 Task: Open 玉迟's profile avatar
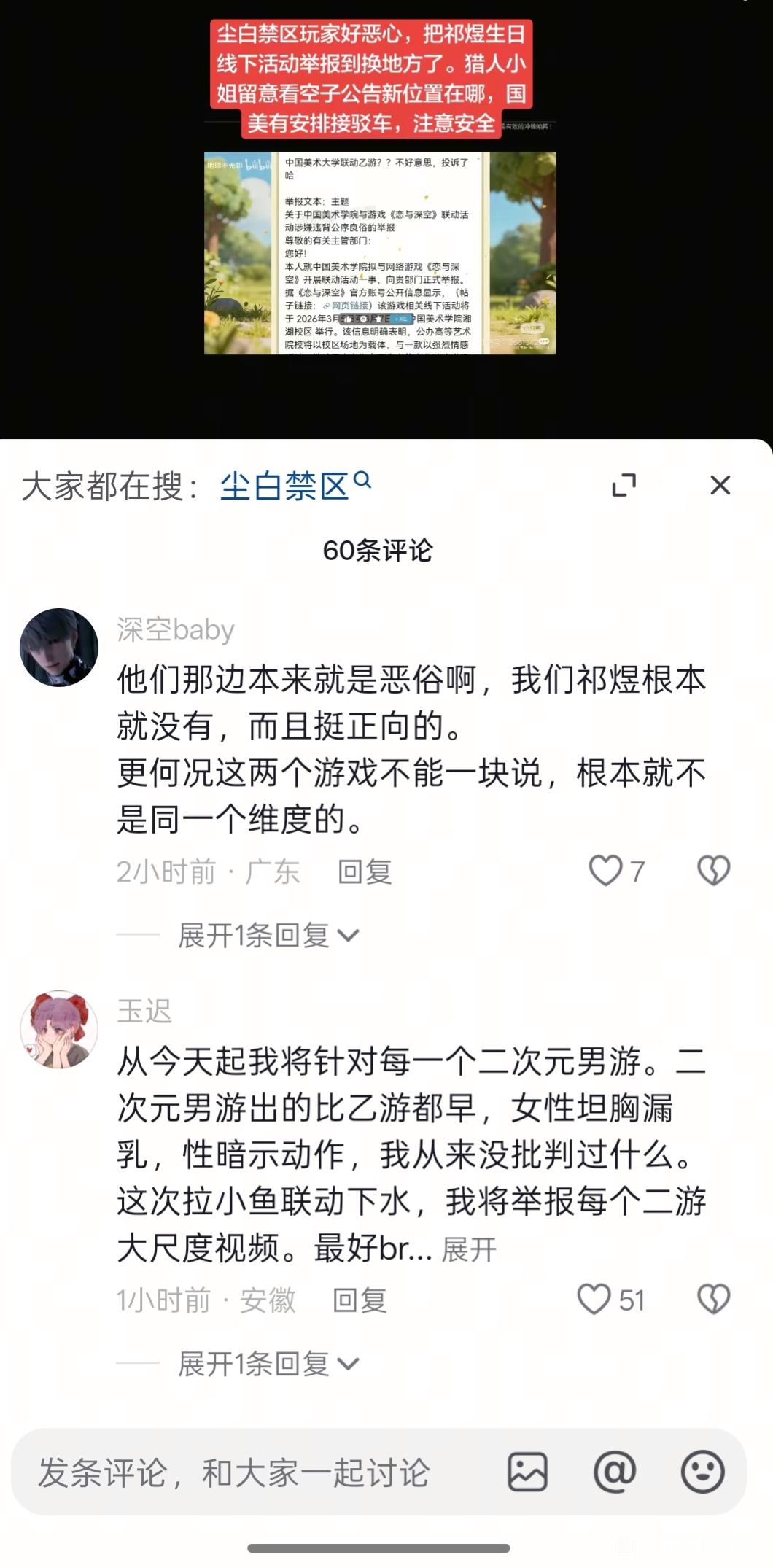point(59,1029)
